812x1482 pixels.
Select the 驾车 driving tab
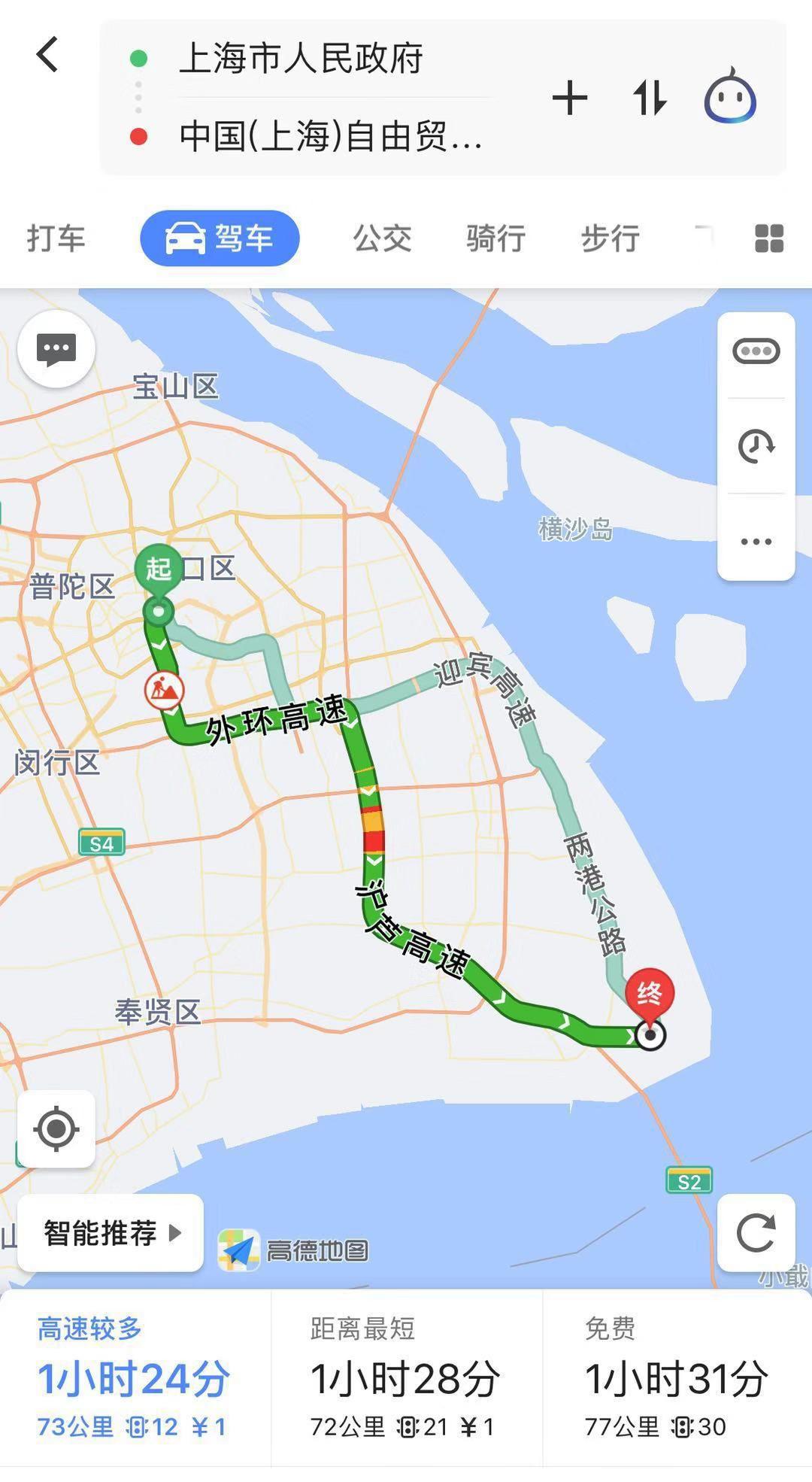pos(220,238)
